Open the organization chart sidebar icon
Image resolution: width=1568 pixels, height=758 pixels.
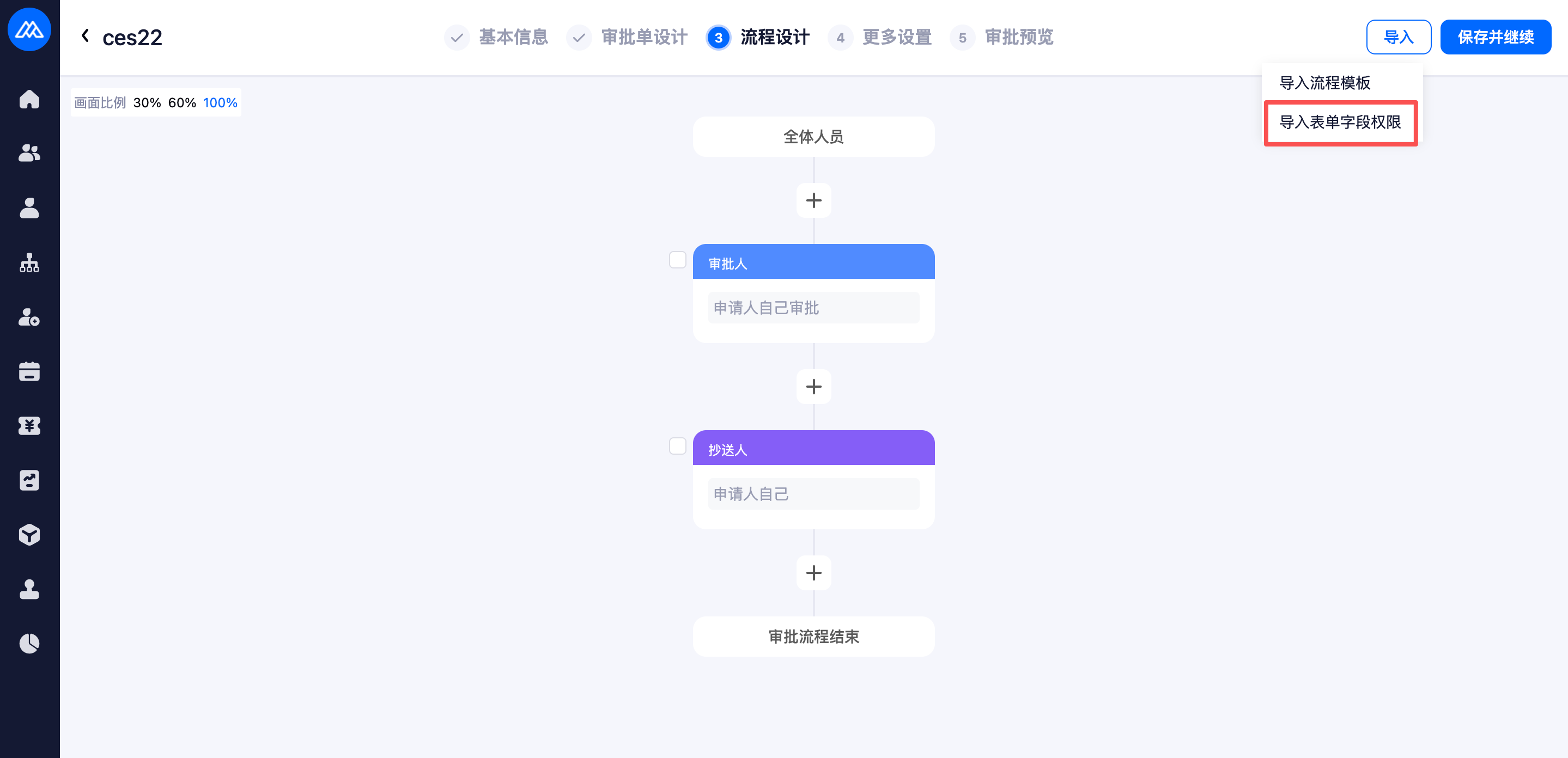29,263
